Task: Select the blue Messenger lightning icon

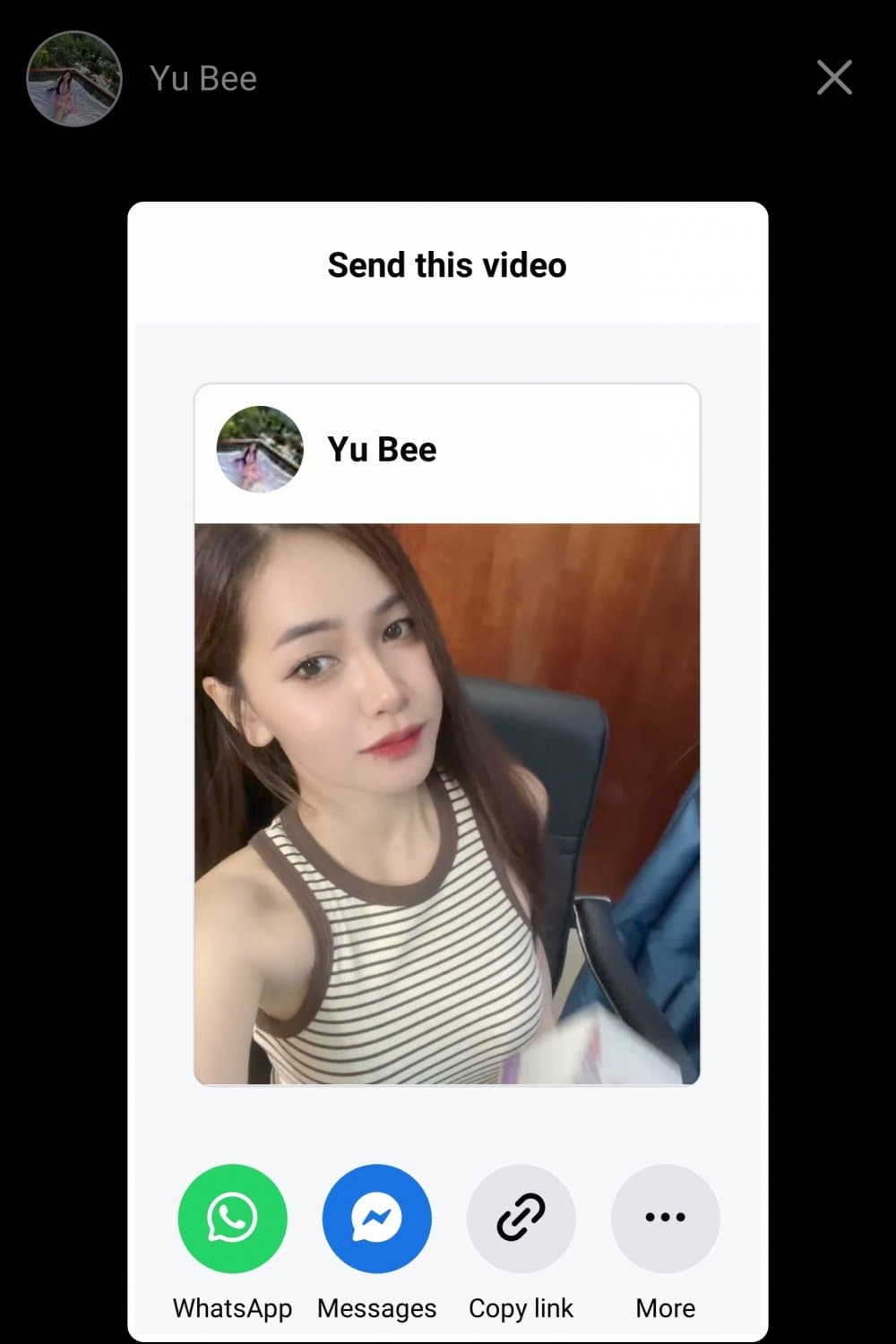Action: pyautogui.click(x=376, y=1217)
